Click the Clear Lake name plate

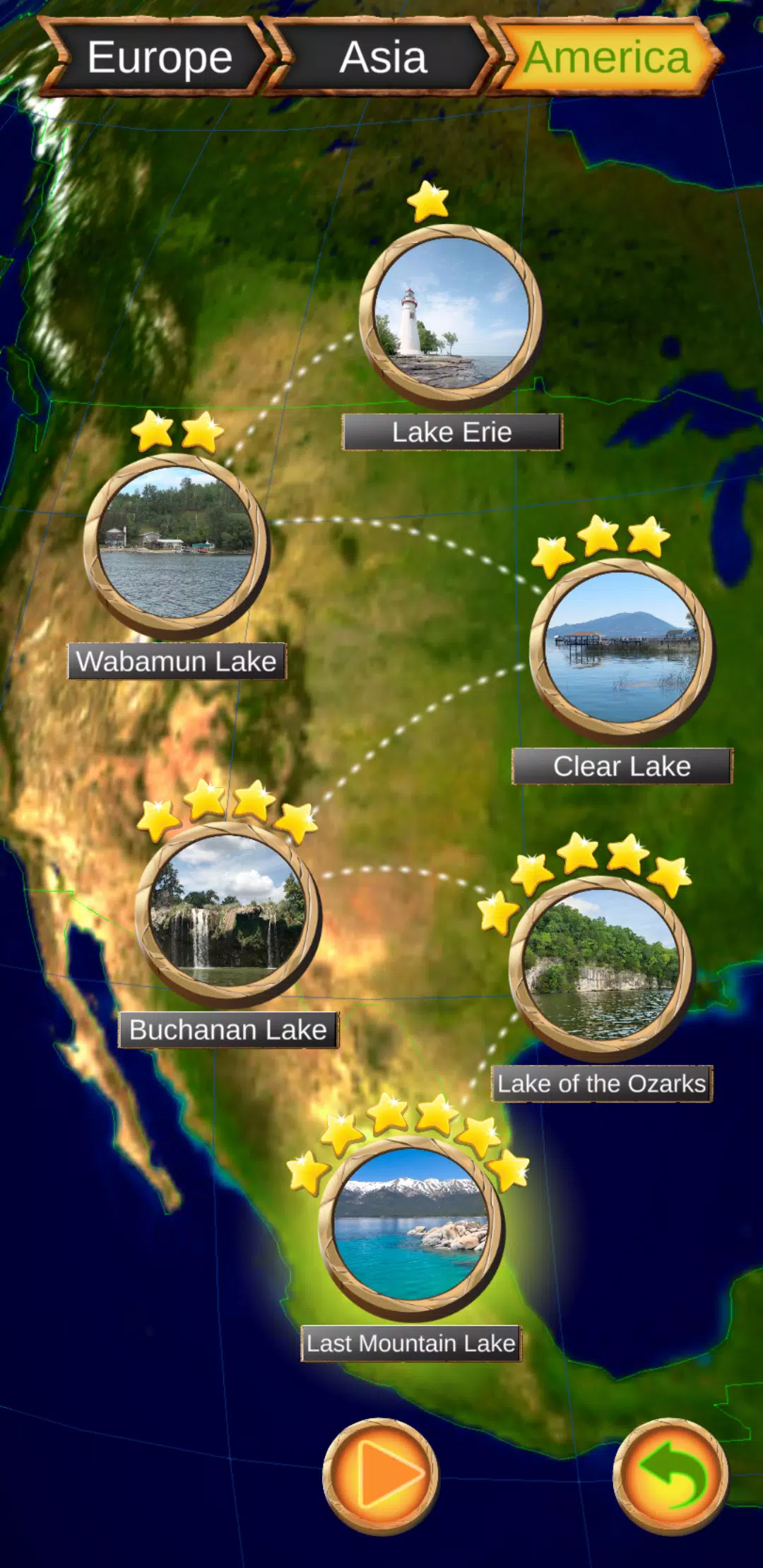623,765
